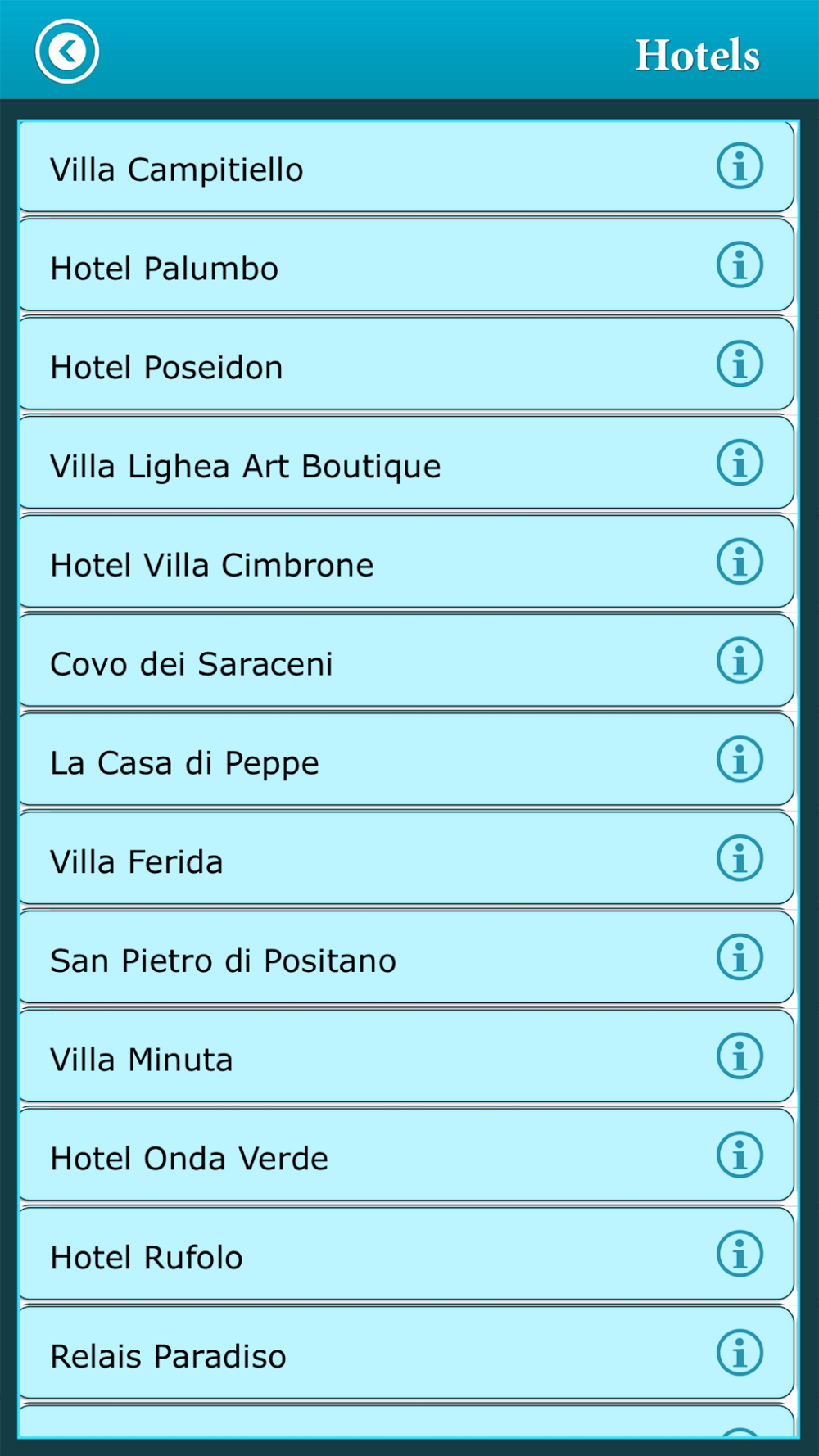Select Hotel Villa Cimbrone from the list

[406, 563]
